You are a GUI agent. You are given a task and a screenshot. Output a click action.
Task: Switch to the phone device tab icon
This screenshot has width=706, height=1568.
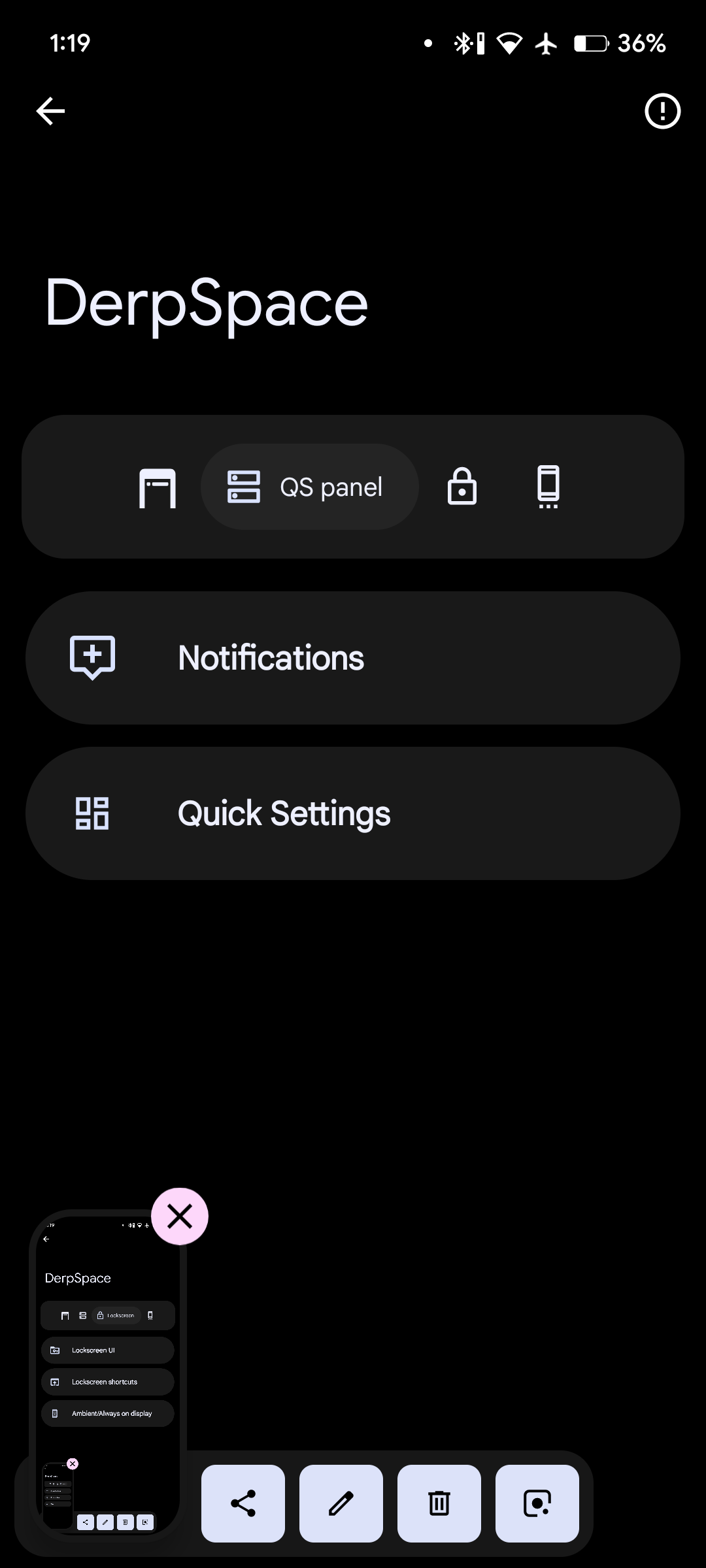(548, 487)
